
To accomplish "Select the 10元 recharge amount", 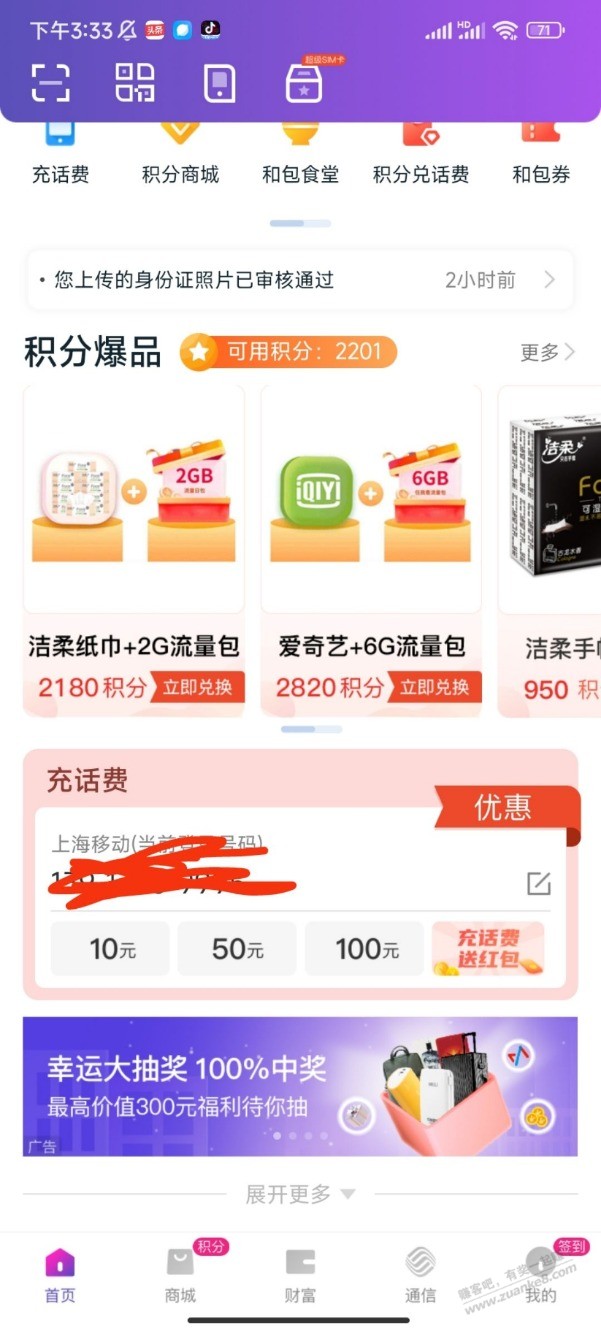I will coord(110,949).
